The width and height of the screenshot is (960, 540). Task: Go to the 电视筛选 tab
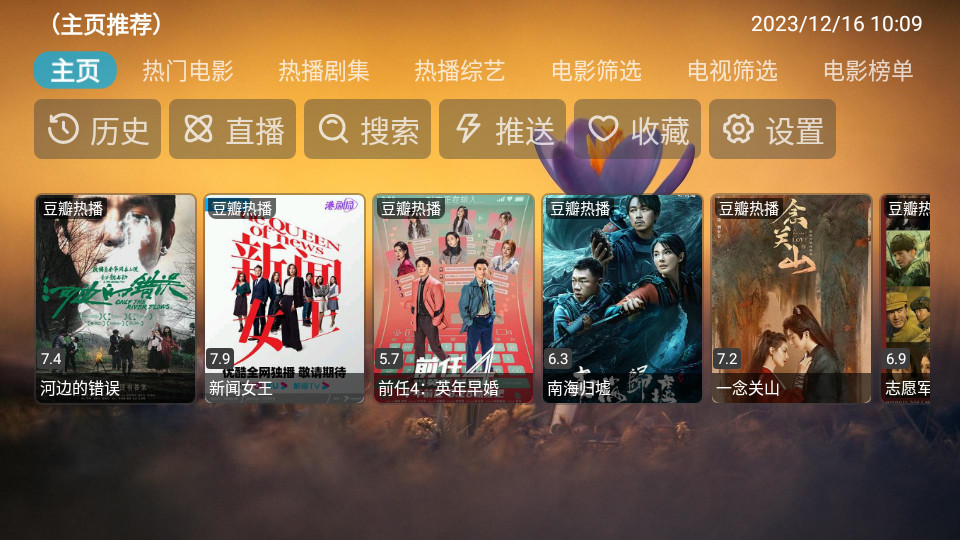pyautogui.click(x=732, y=71)
